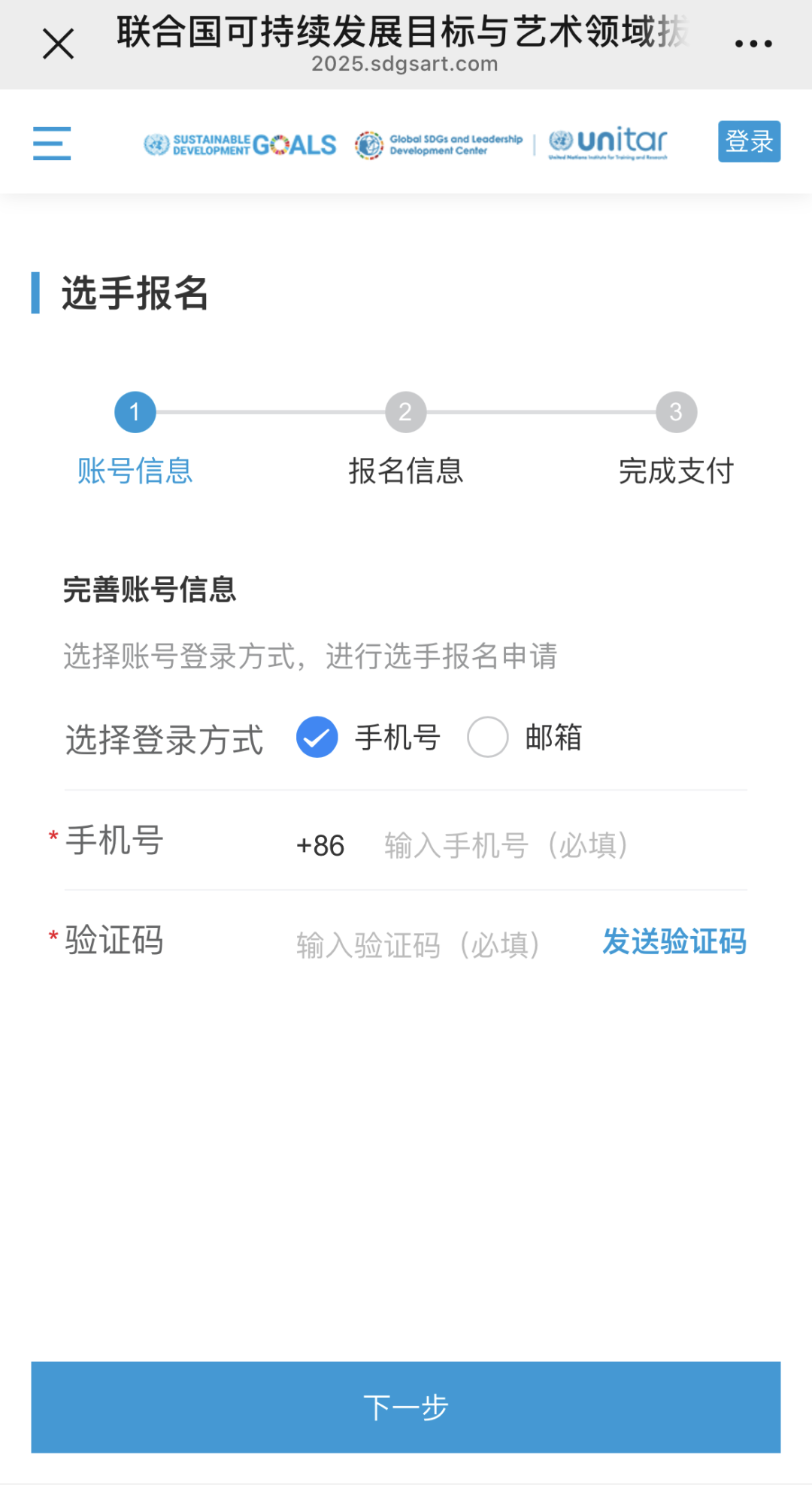Tap 发送验证码 to send the code

(674, 941)
